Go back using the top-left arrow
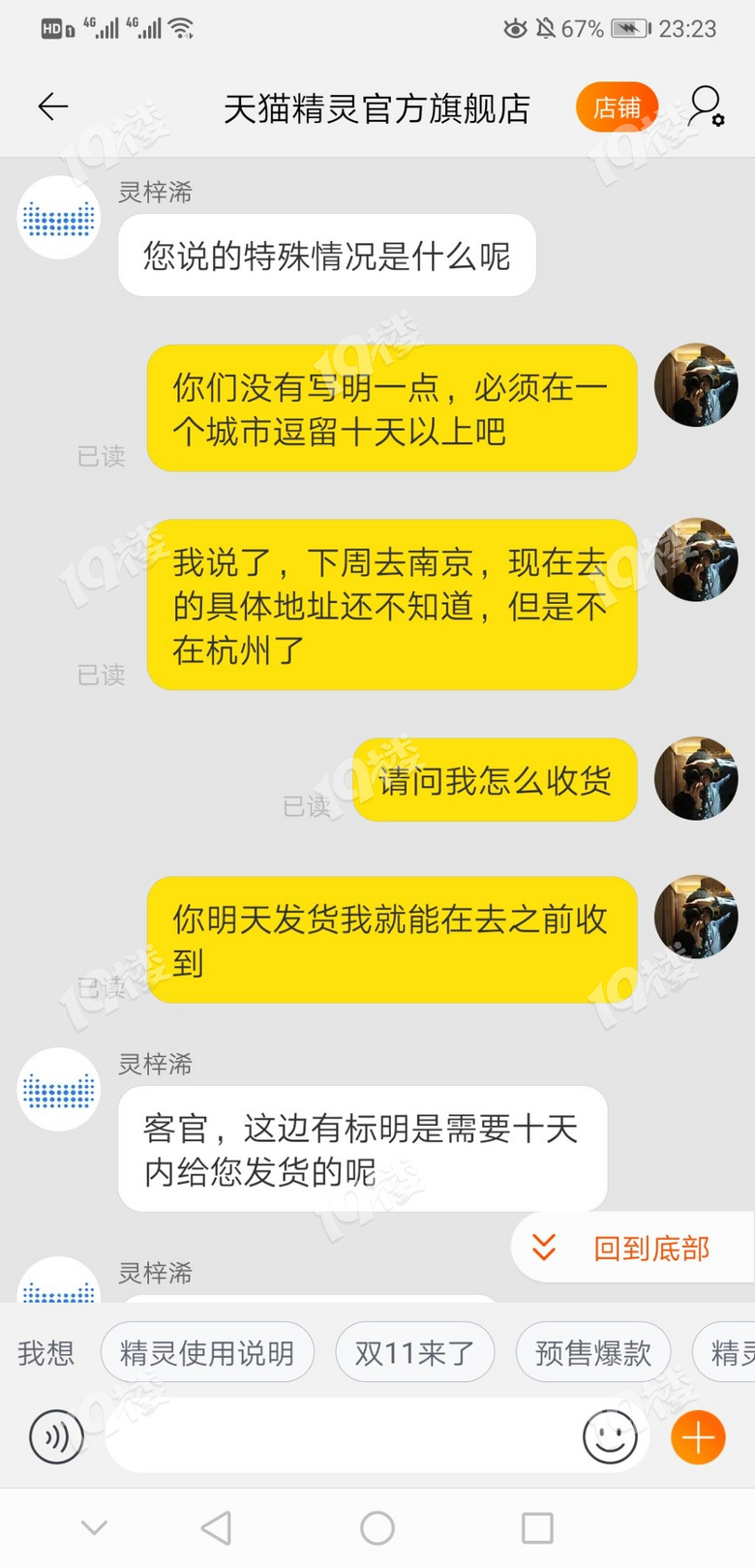 53,106
